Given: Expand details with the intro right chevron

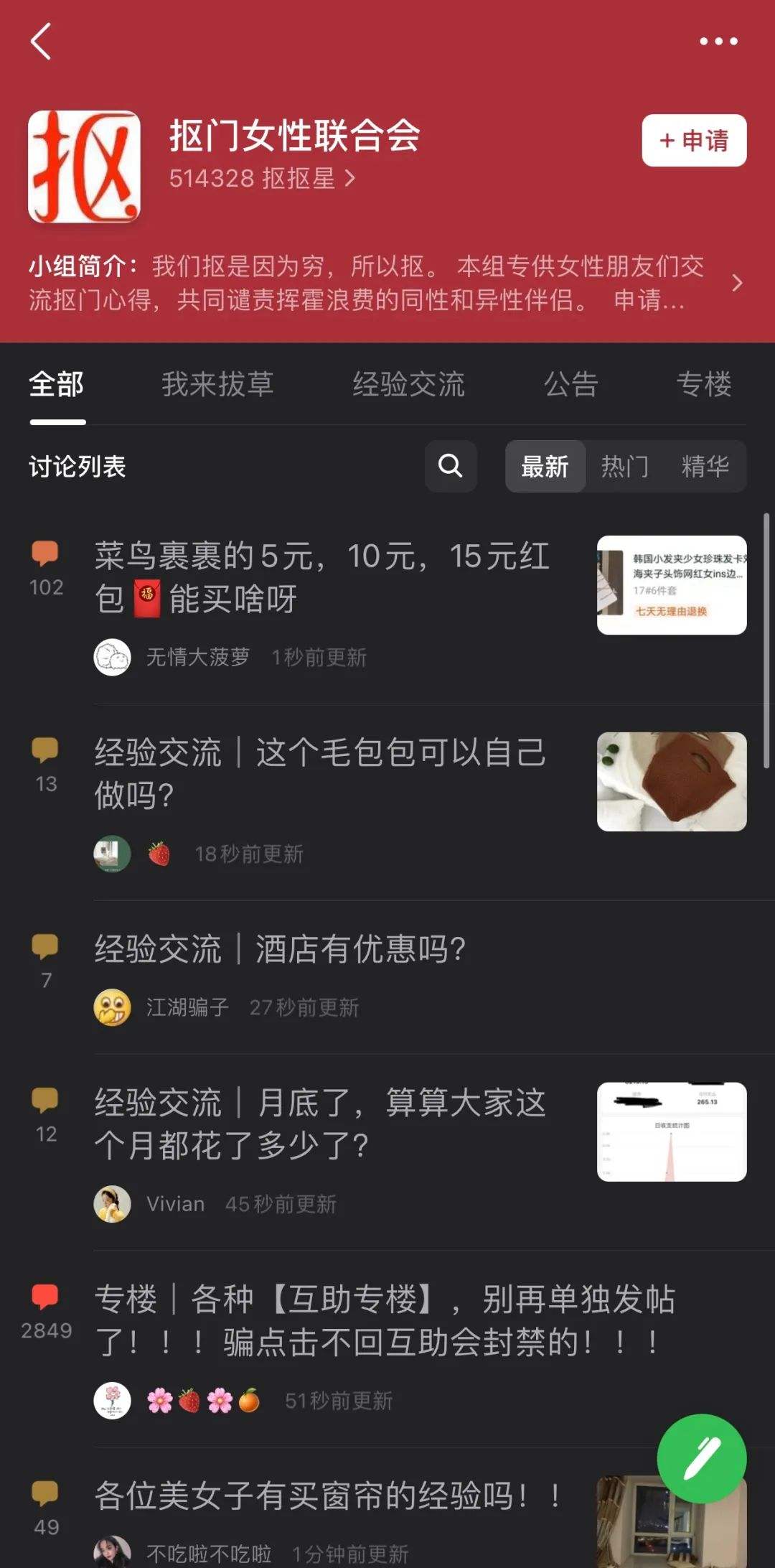Looking at the screenshot, I should pos(738,284).
